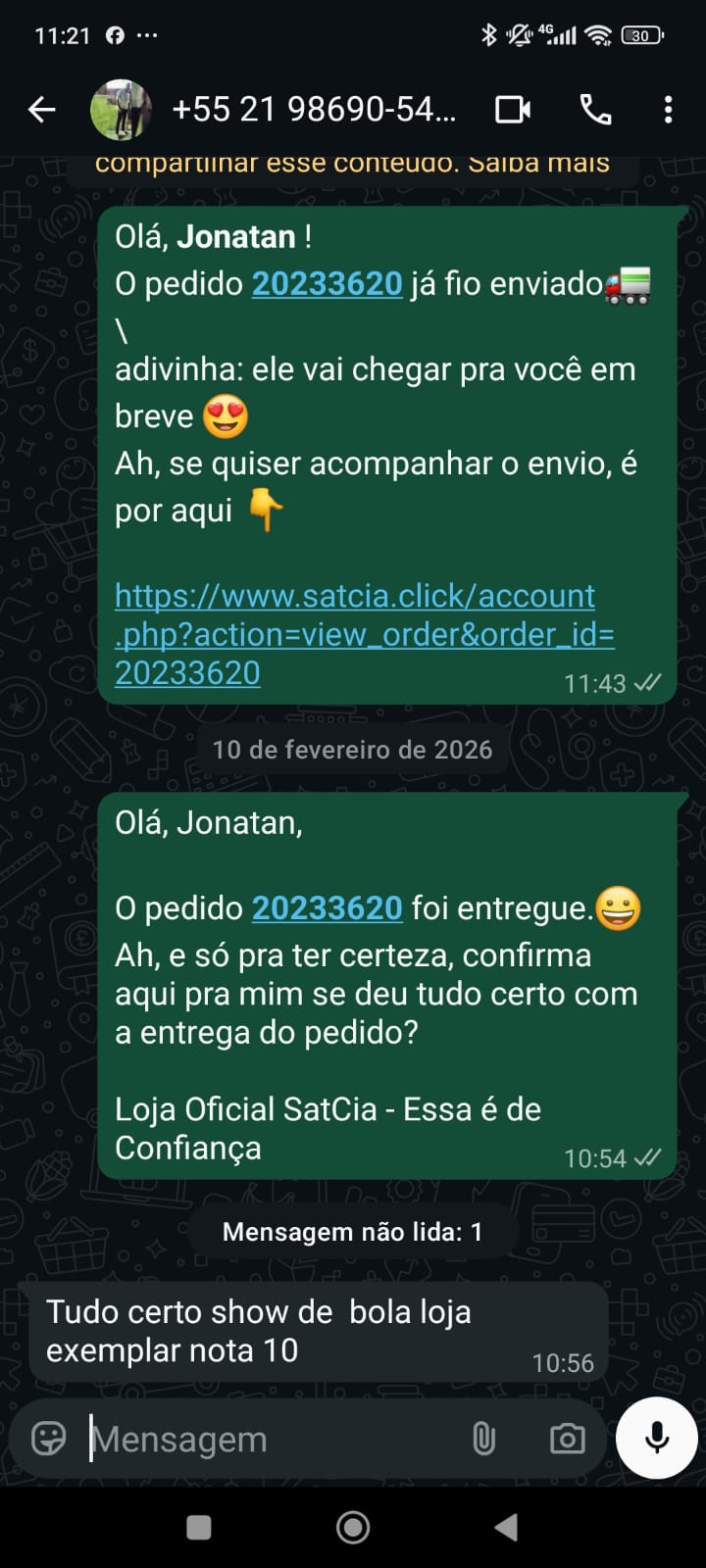This screenshot has width=706, height=1568.
Task: Open the contact's profile photo
Action: pyautogui.click(x=121, y=110)
